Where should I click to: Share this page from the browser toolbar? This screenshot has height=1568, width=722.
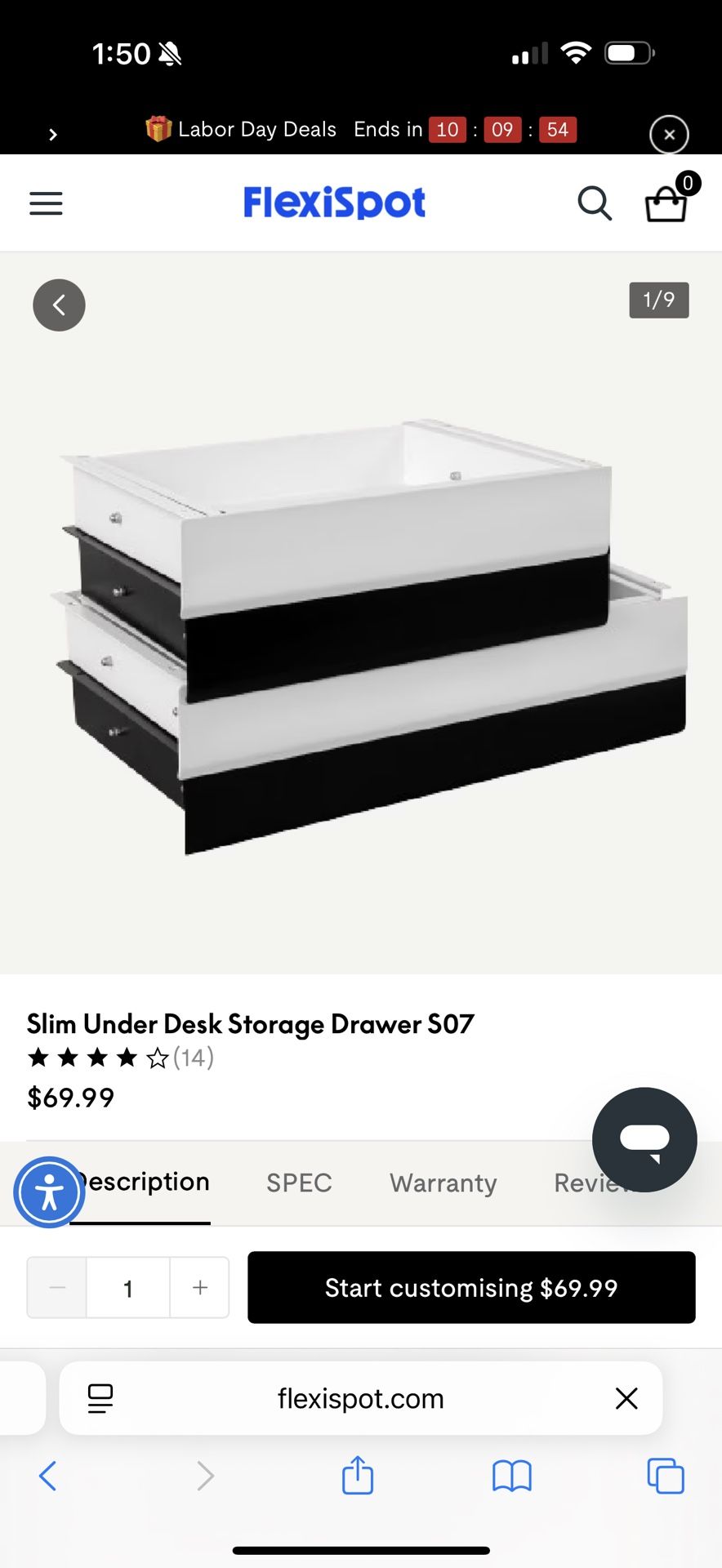[x=358, y=1476]
